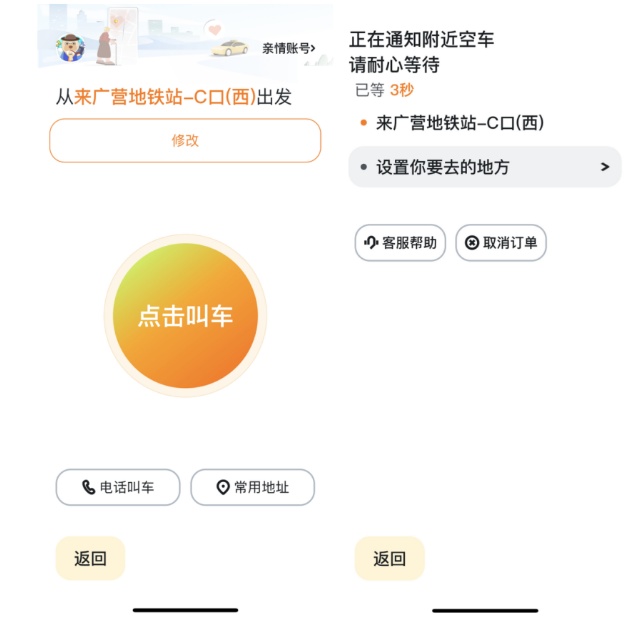Open 常用地址 saved addresses
The image size is (630, 641).
click(253, 487)
